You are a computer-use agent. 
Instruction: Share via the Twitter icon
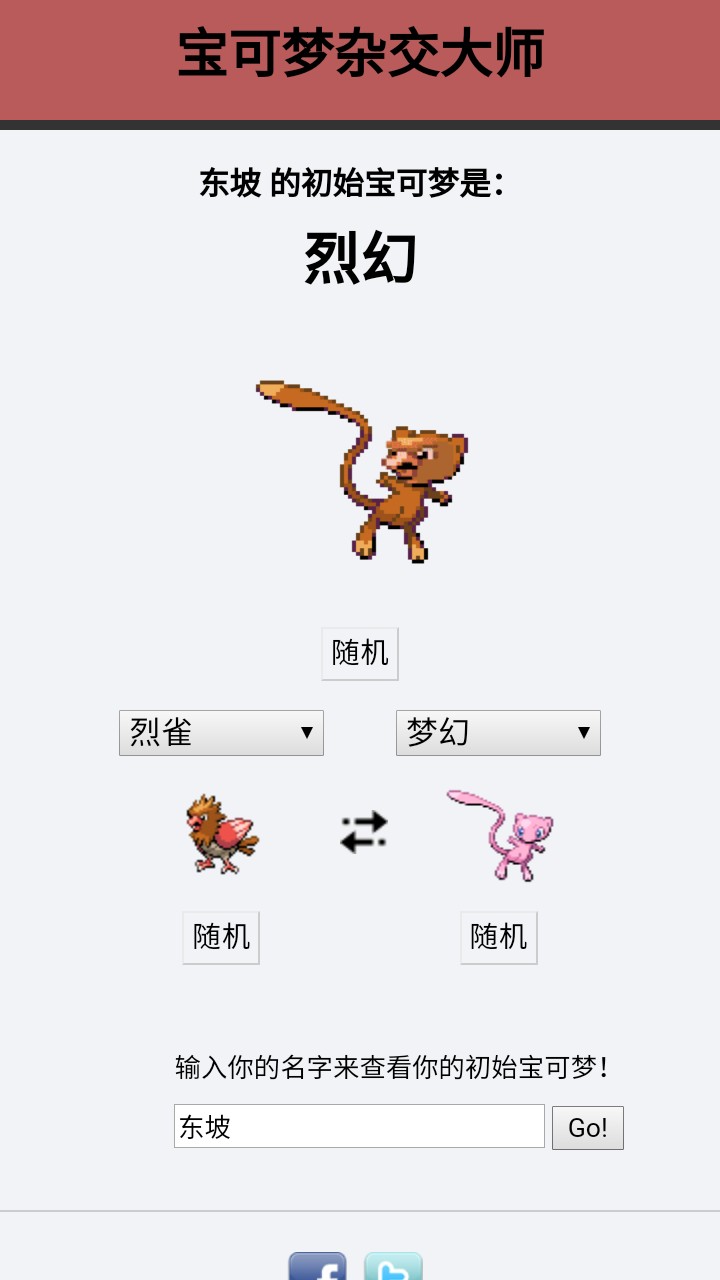point(393,1267)
